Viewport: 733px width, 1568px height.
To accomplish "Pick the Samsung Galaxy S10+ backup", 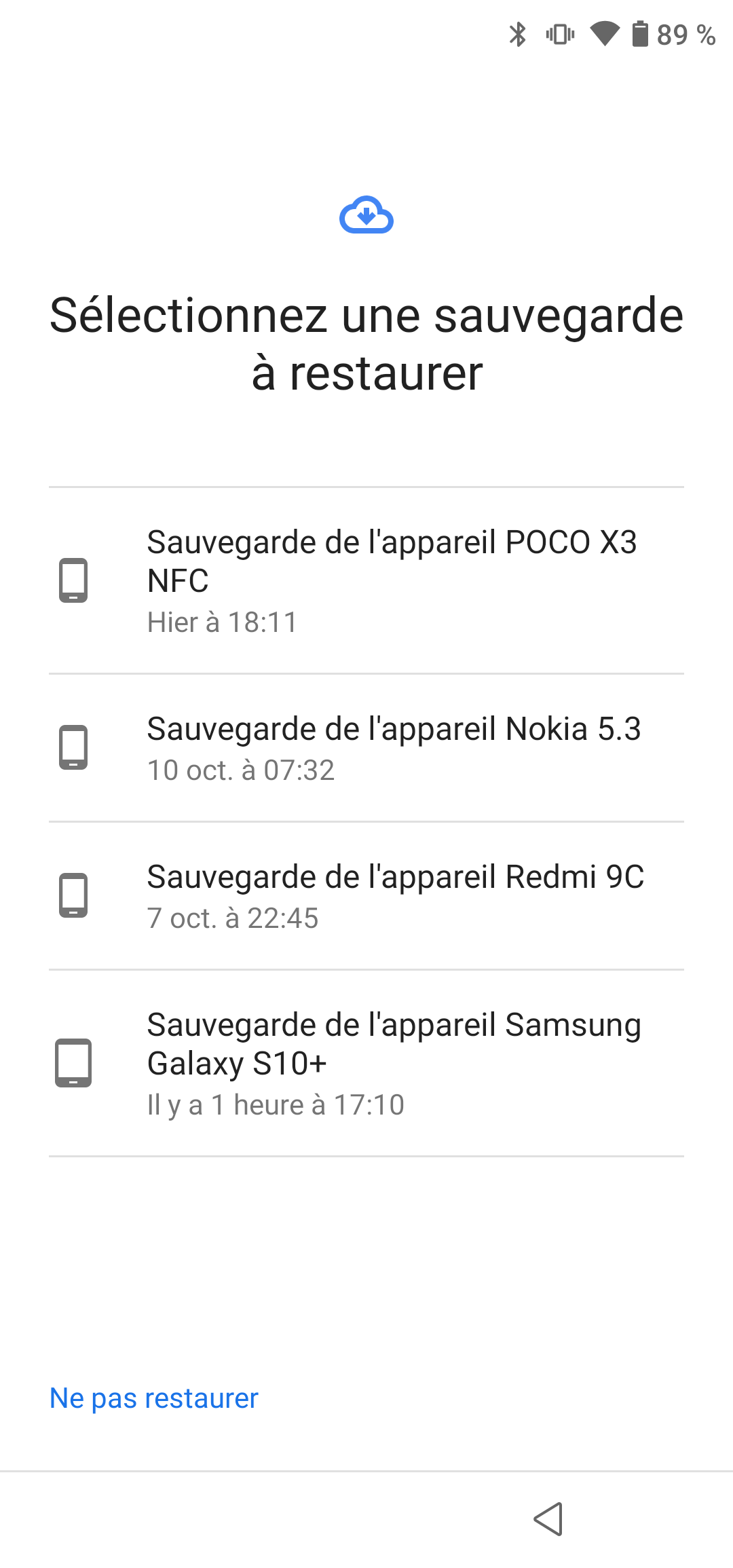I will 366,1063.
